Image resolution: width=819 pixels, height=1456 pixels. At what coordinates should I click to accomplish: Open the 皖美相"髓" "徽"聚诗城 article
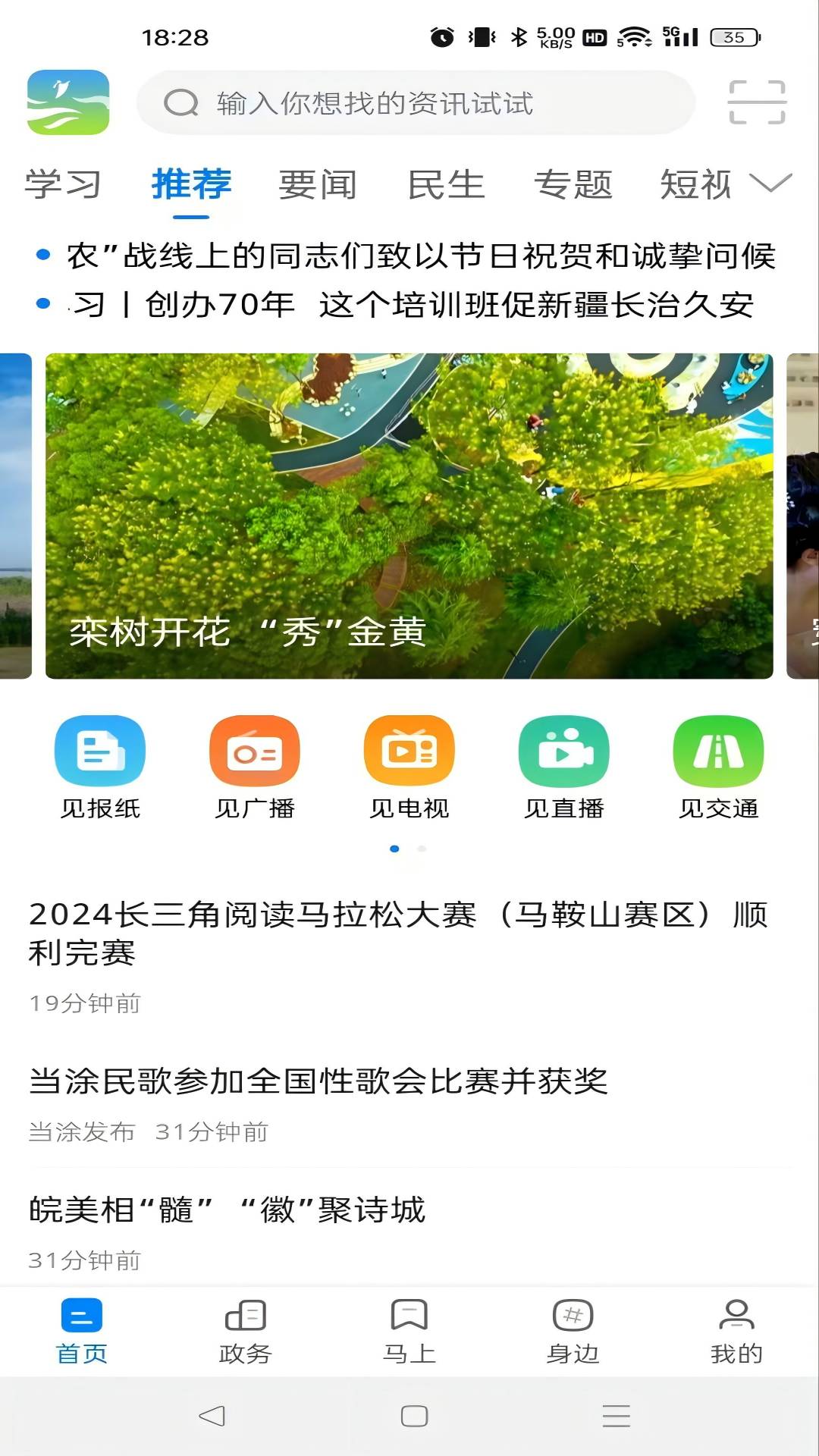(227, 1210)
